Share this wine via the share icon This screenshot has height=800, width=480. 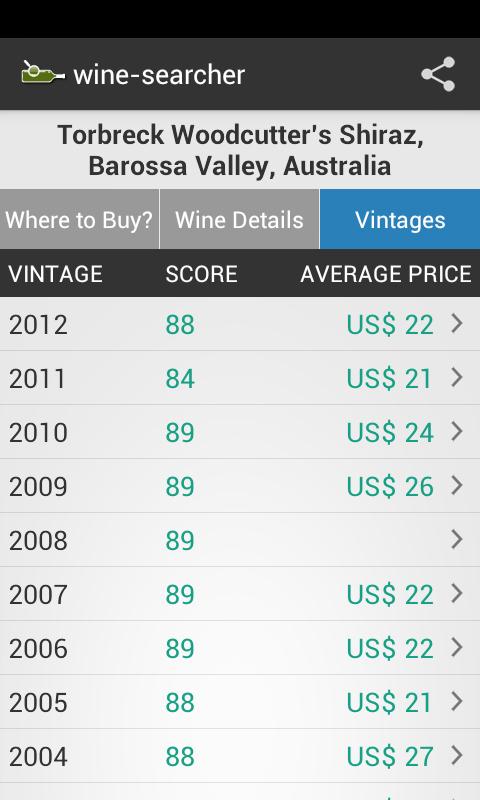[x=438, y=74]
